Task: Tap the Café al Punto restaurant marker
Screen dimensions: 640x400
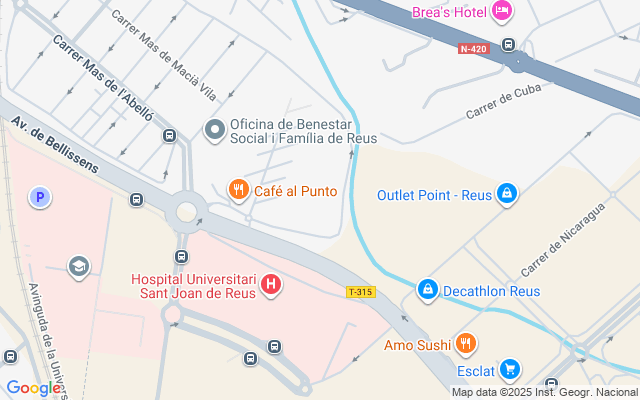Action: (x=238, y=190)
